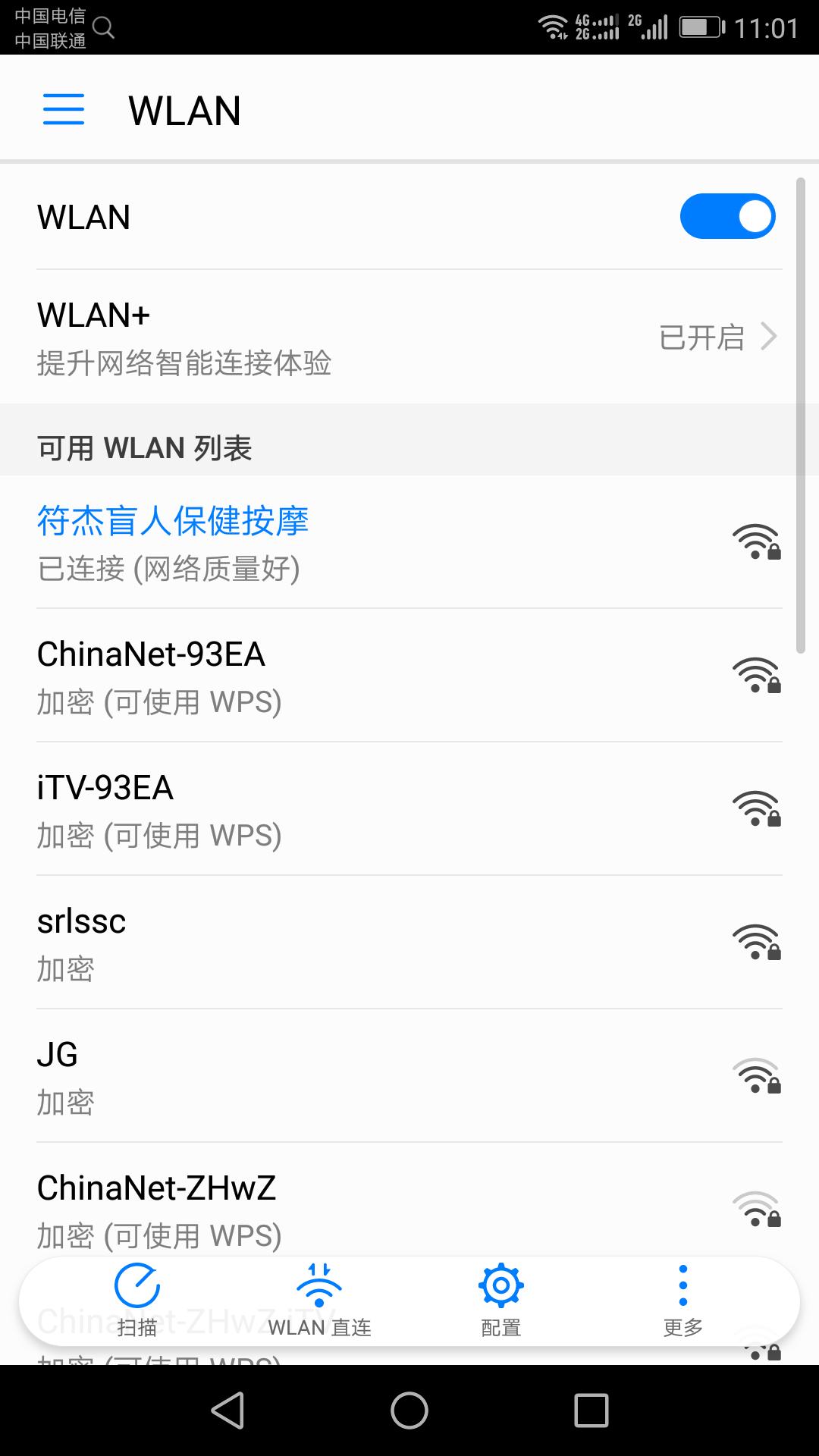Tap 已开启 next to WLAN+

tap(701, 336)
